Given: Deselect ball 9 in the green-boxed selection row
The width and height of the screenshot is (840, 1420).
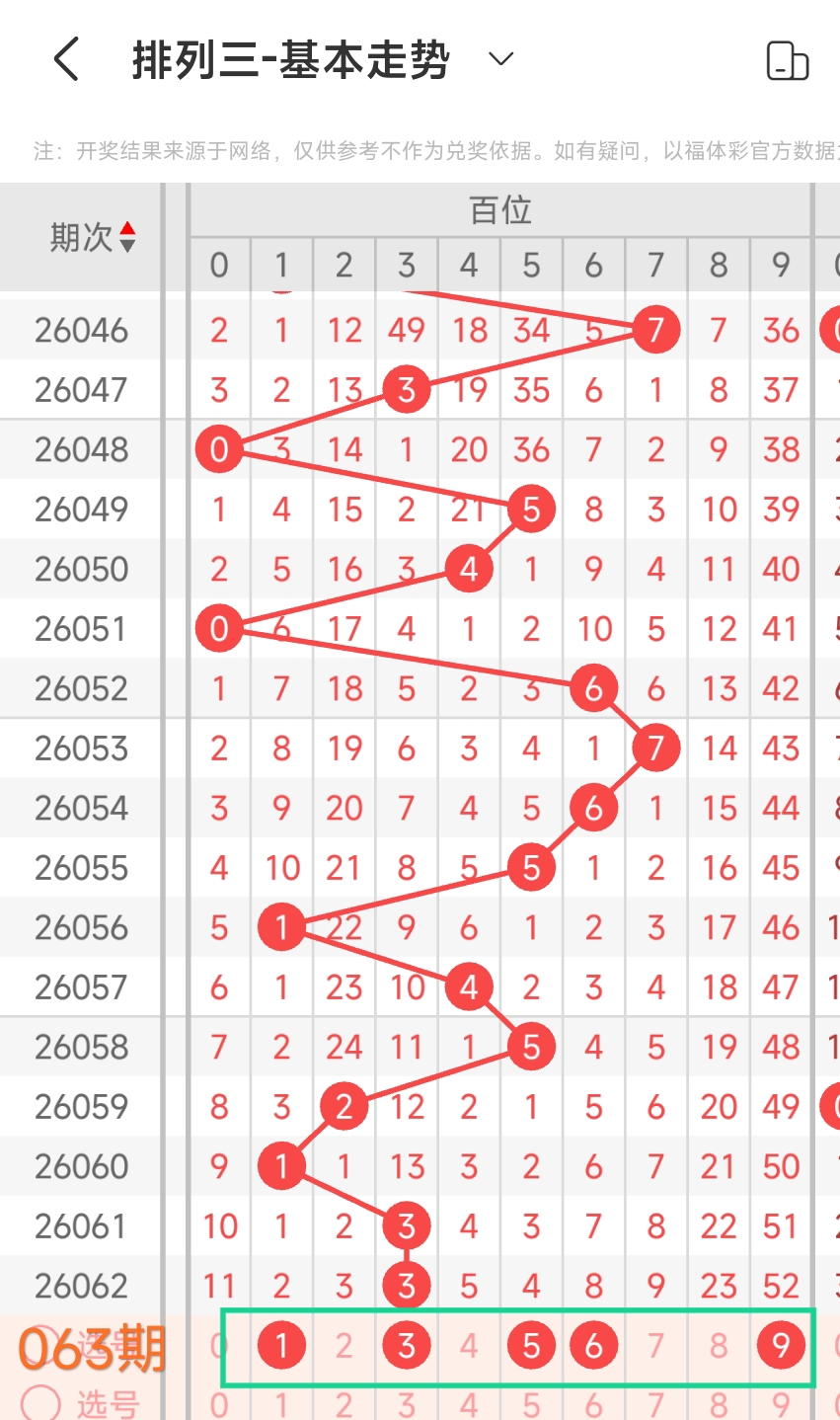Looking at the screenshot, I should click(x=781, y=1345).
